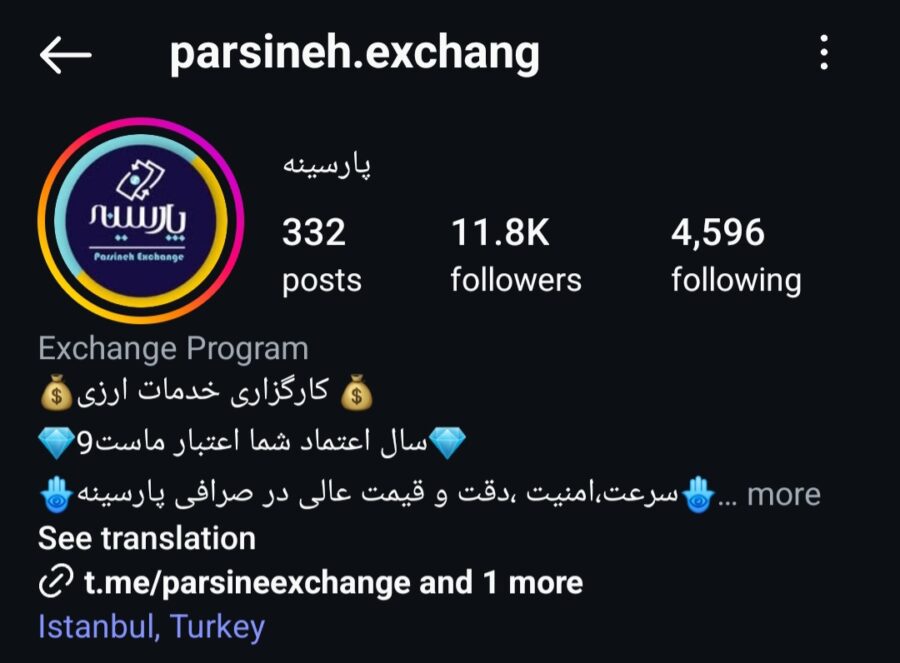
Task: Expand the bio with more
Action: point(783,495)
